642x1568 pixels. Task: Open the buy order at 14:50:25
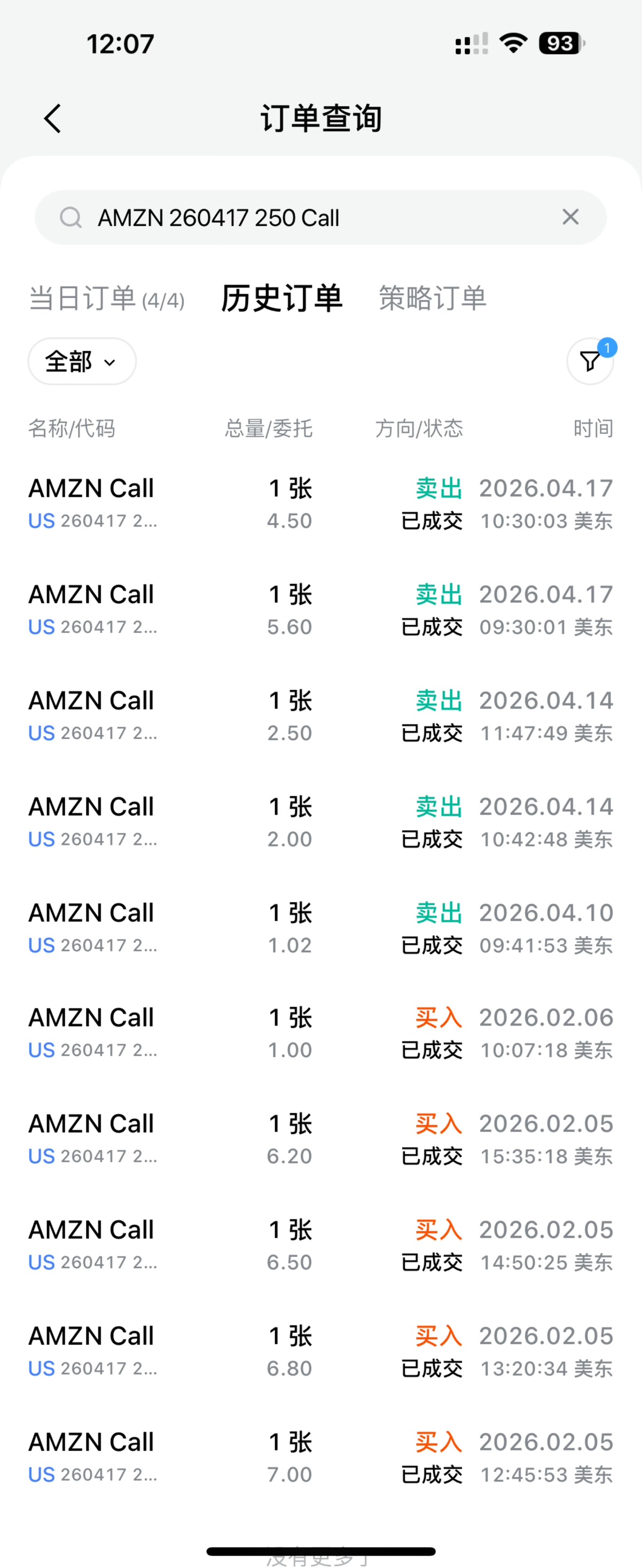click(x=320, y=1245)
